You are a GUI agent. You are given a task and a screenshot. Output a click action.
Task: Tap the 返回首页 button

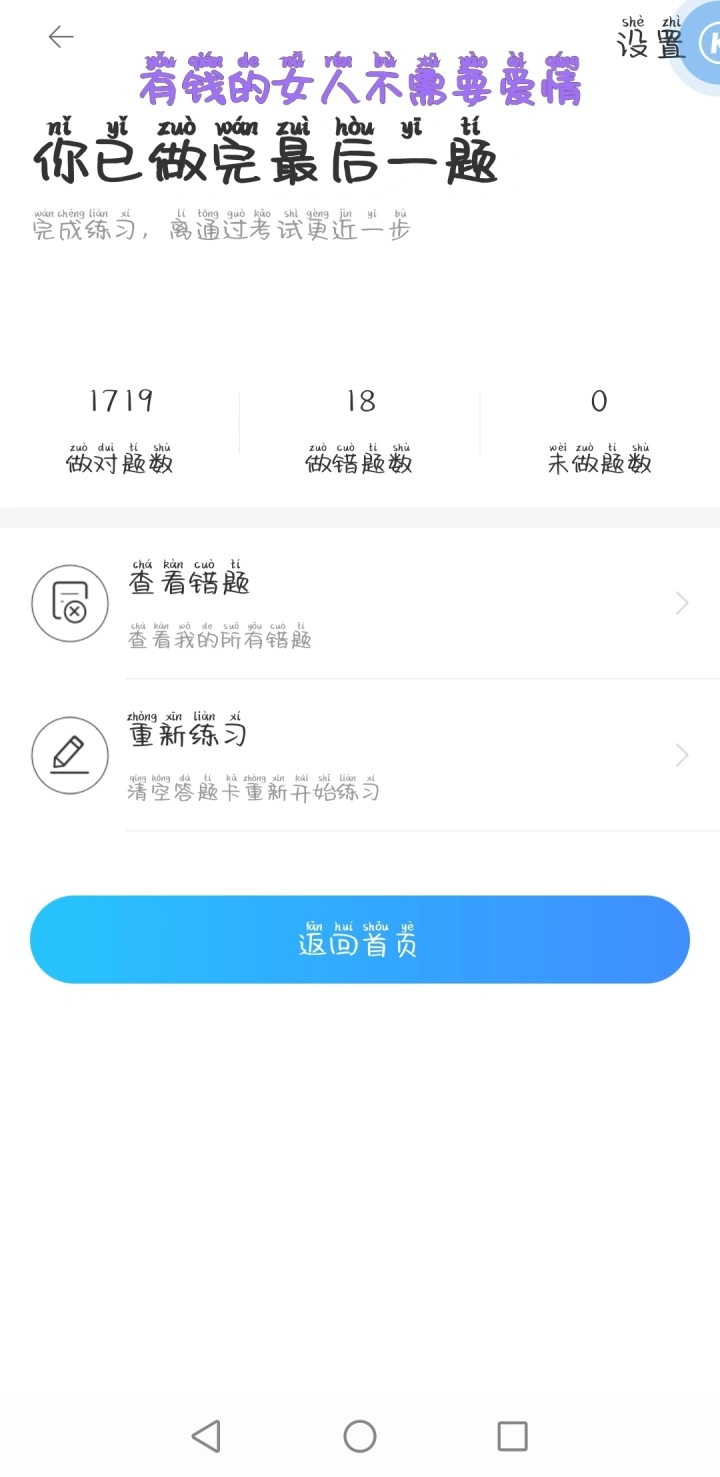tap(360, 939)
